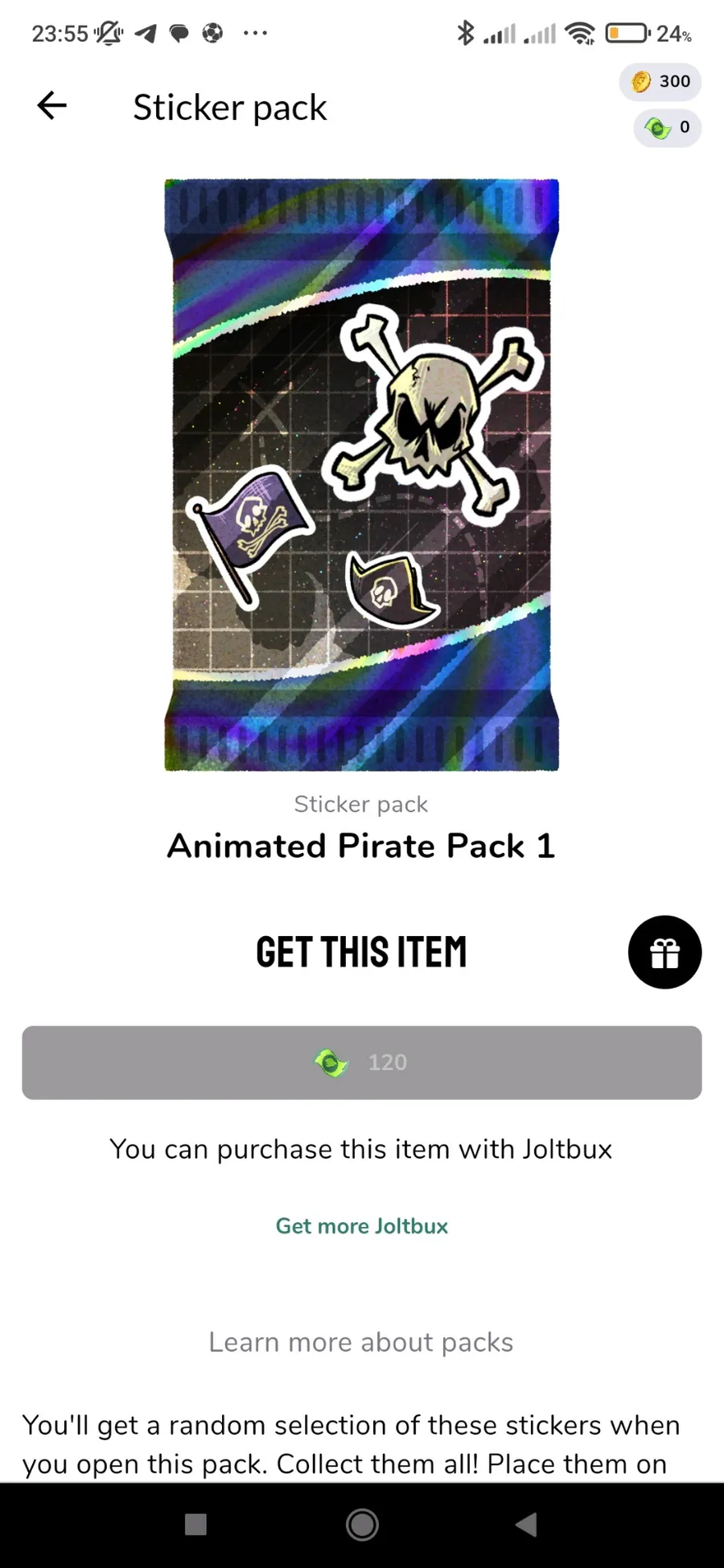The width and height of the screenshot is (724, 1568).
Task: Open the system recent apps view
Action: pyautogui.click(x=195, y=1525)
